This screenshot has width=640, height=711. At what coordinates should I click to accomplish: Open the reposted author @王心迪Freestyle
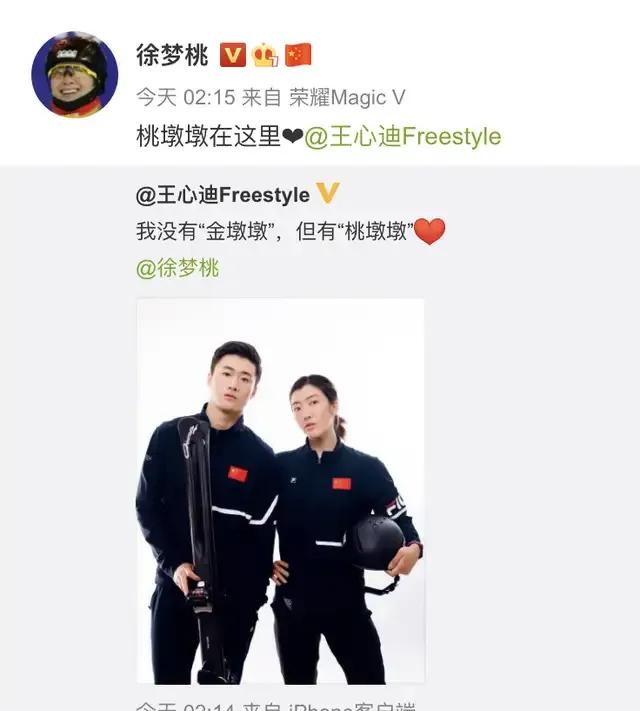[222, 193]
